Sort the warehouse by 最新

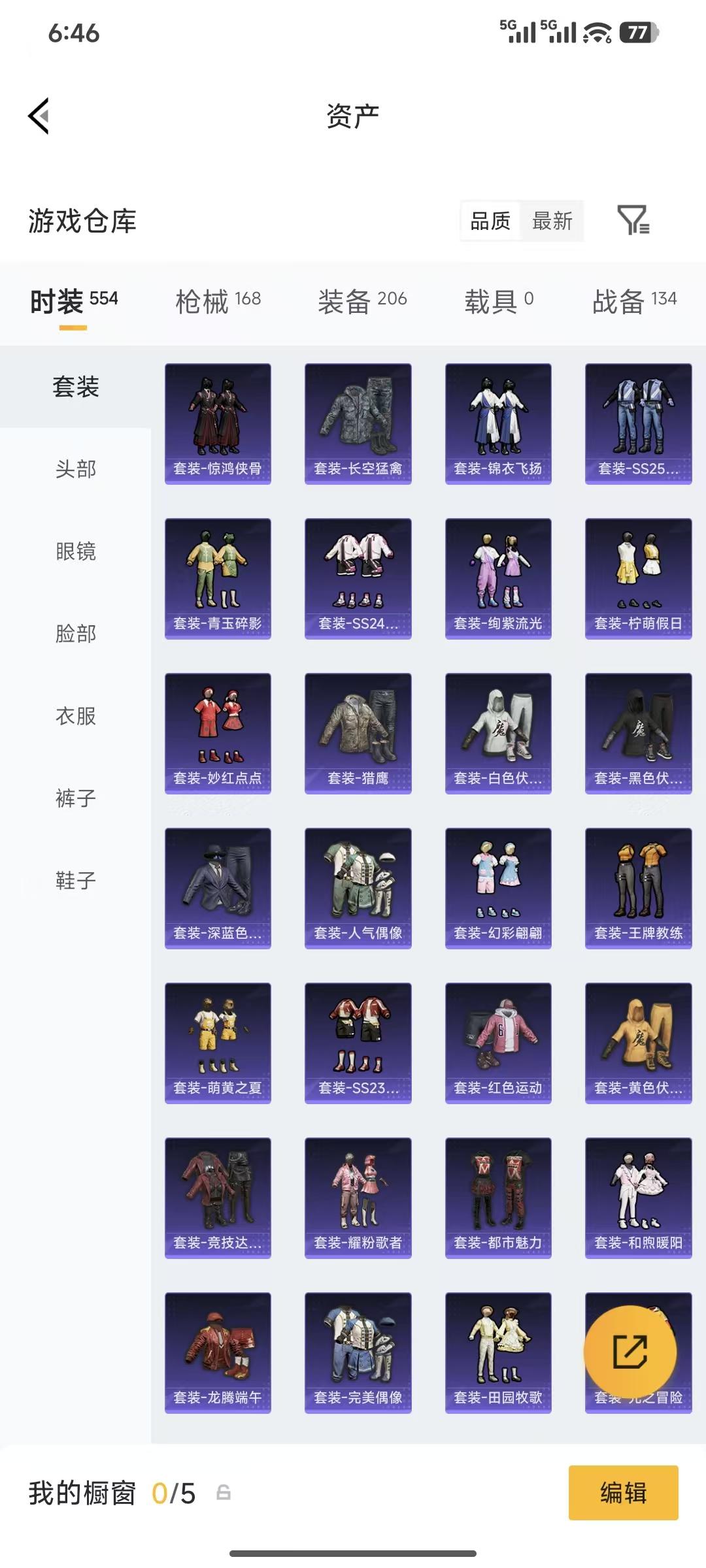tap(552, 221)
